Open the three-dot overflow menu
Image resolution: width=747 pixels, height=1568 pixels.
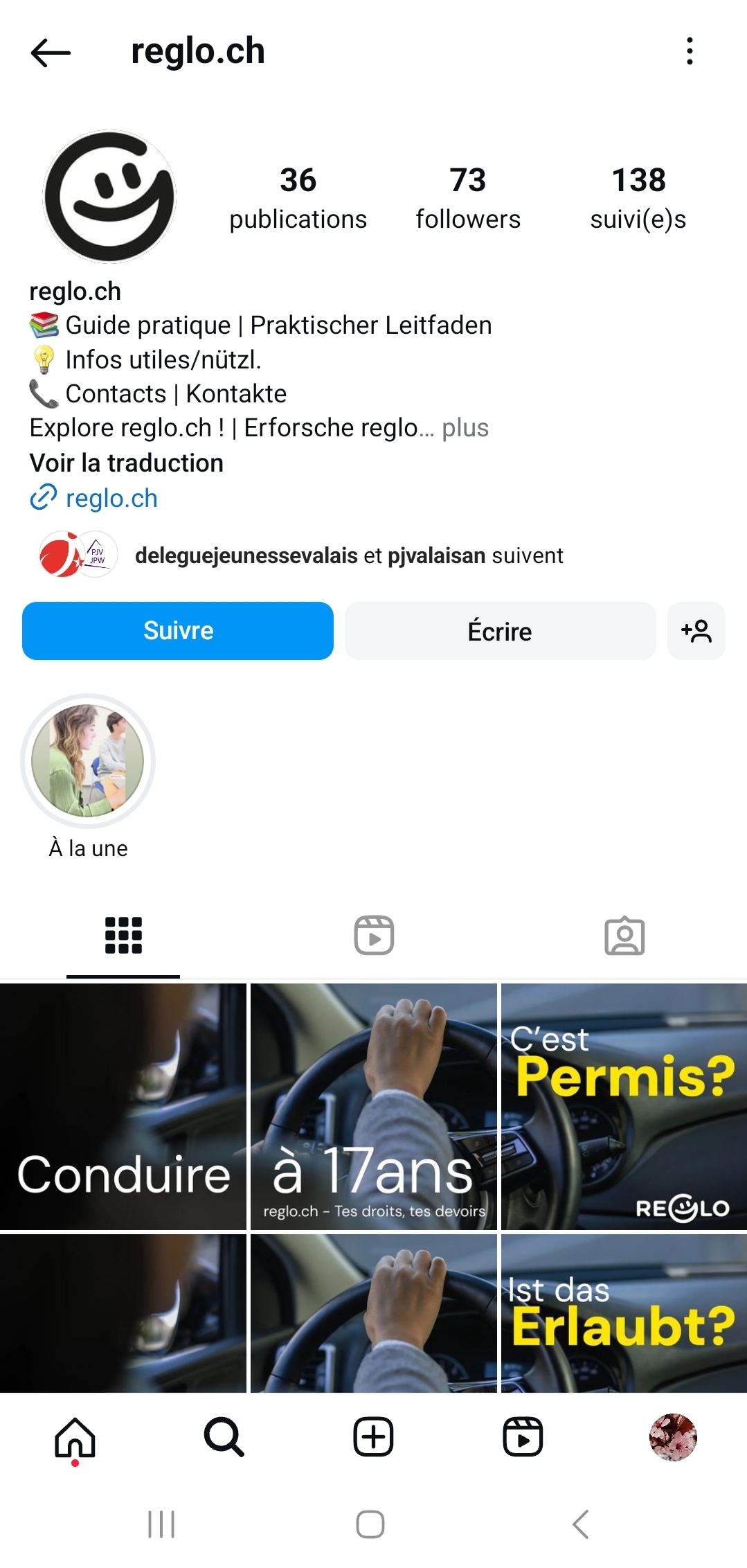pos(689,51)
